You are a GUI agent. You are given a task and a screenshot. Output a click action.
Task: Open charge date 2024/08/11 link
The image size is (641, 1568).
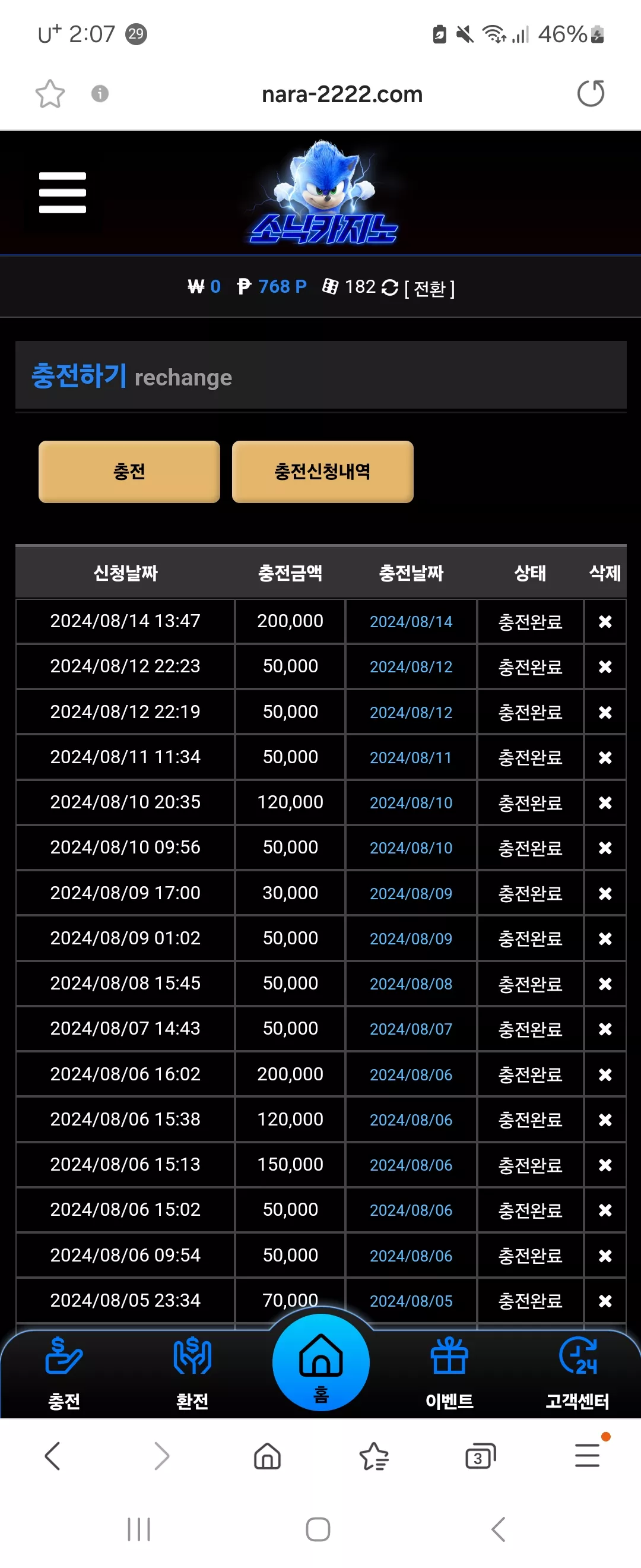click(411, 757)
